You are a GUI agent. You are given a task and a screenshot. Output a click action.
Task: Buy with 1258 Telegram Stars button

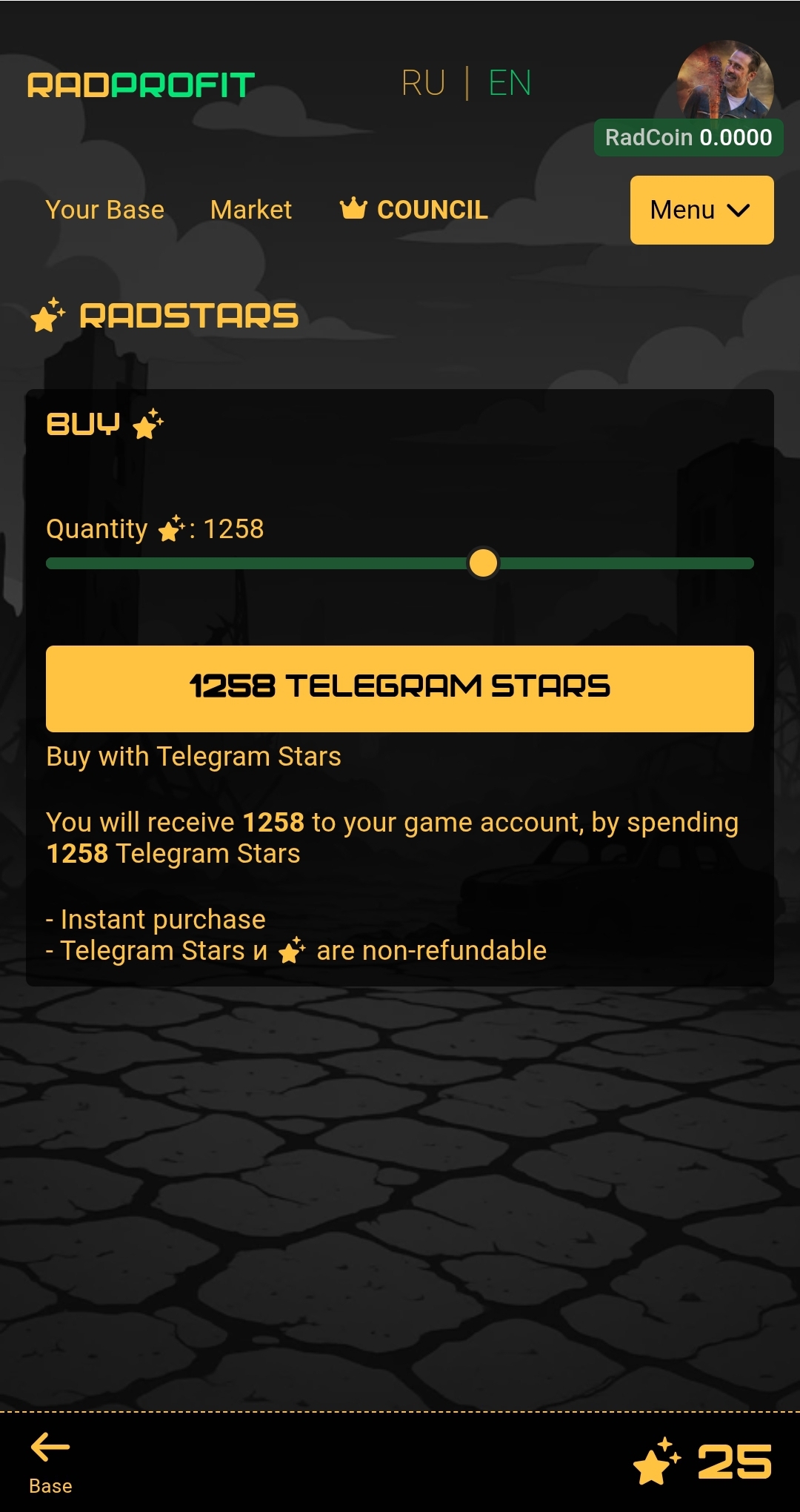click(x=400, y=688)
